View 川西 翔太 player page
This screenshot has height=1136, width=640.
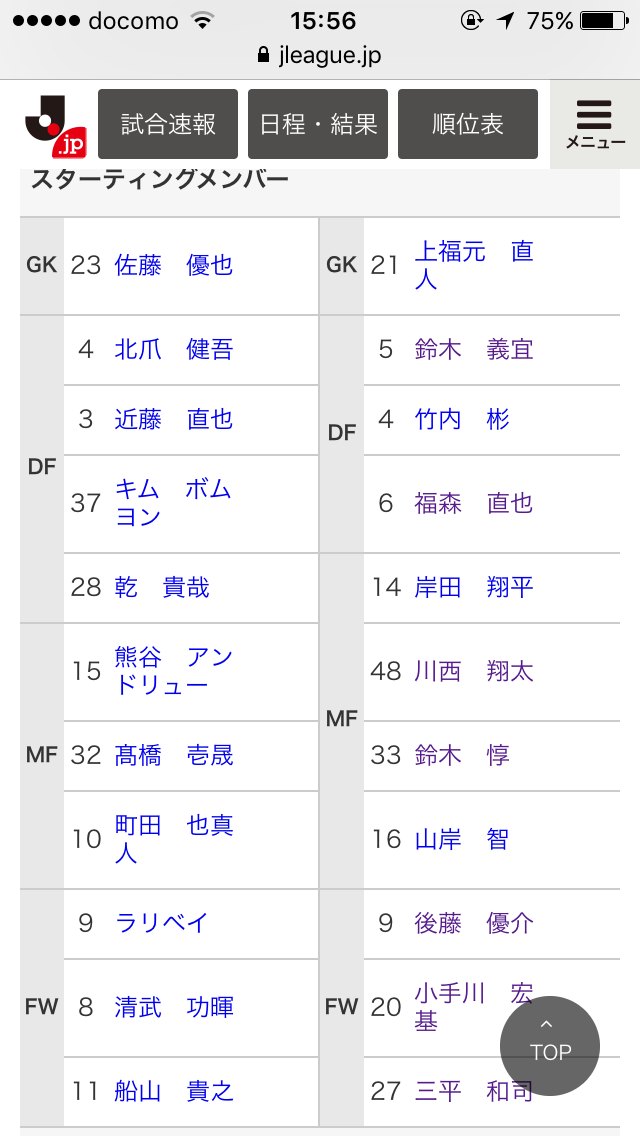[x=473, y=671]
